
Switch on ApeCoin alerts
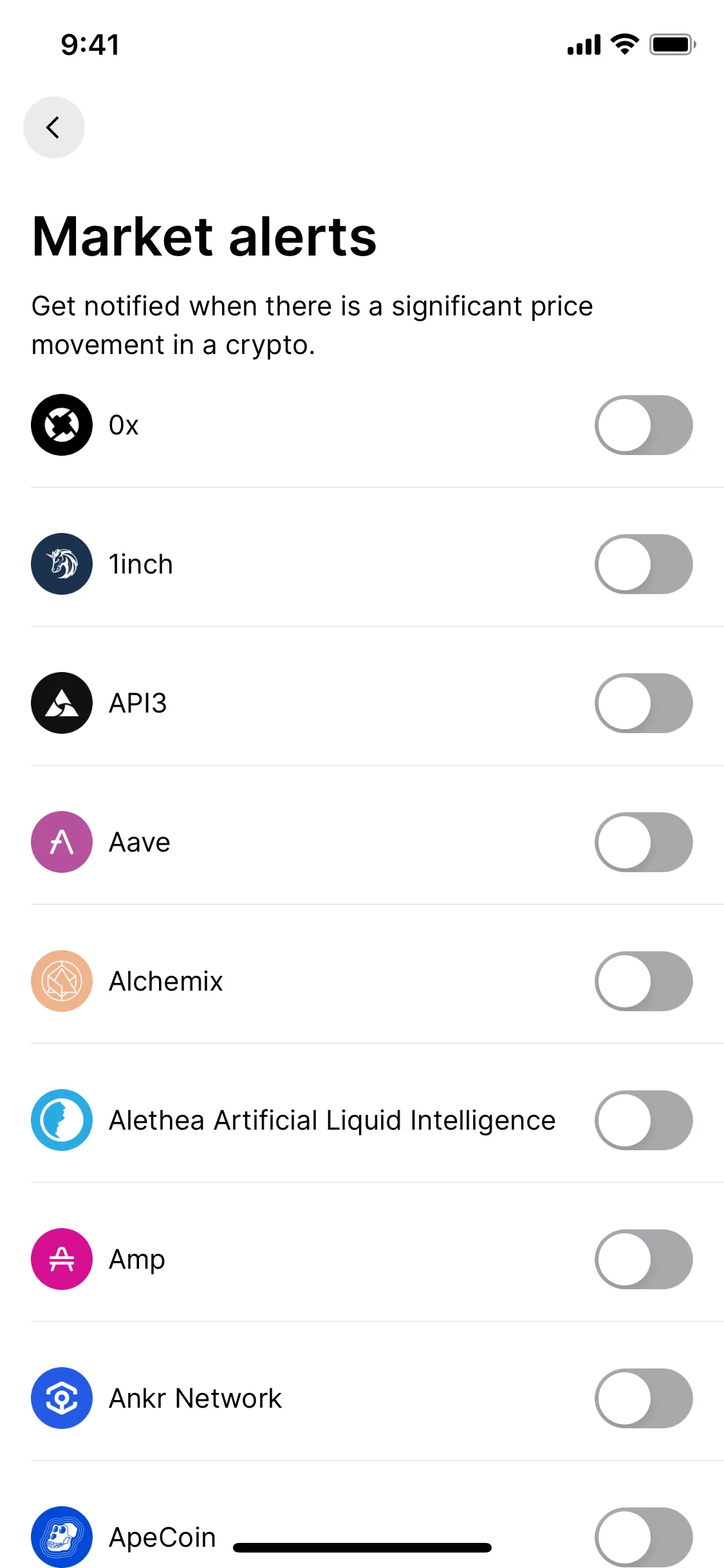(644, 1536)
